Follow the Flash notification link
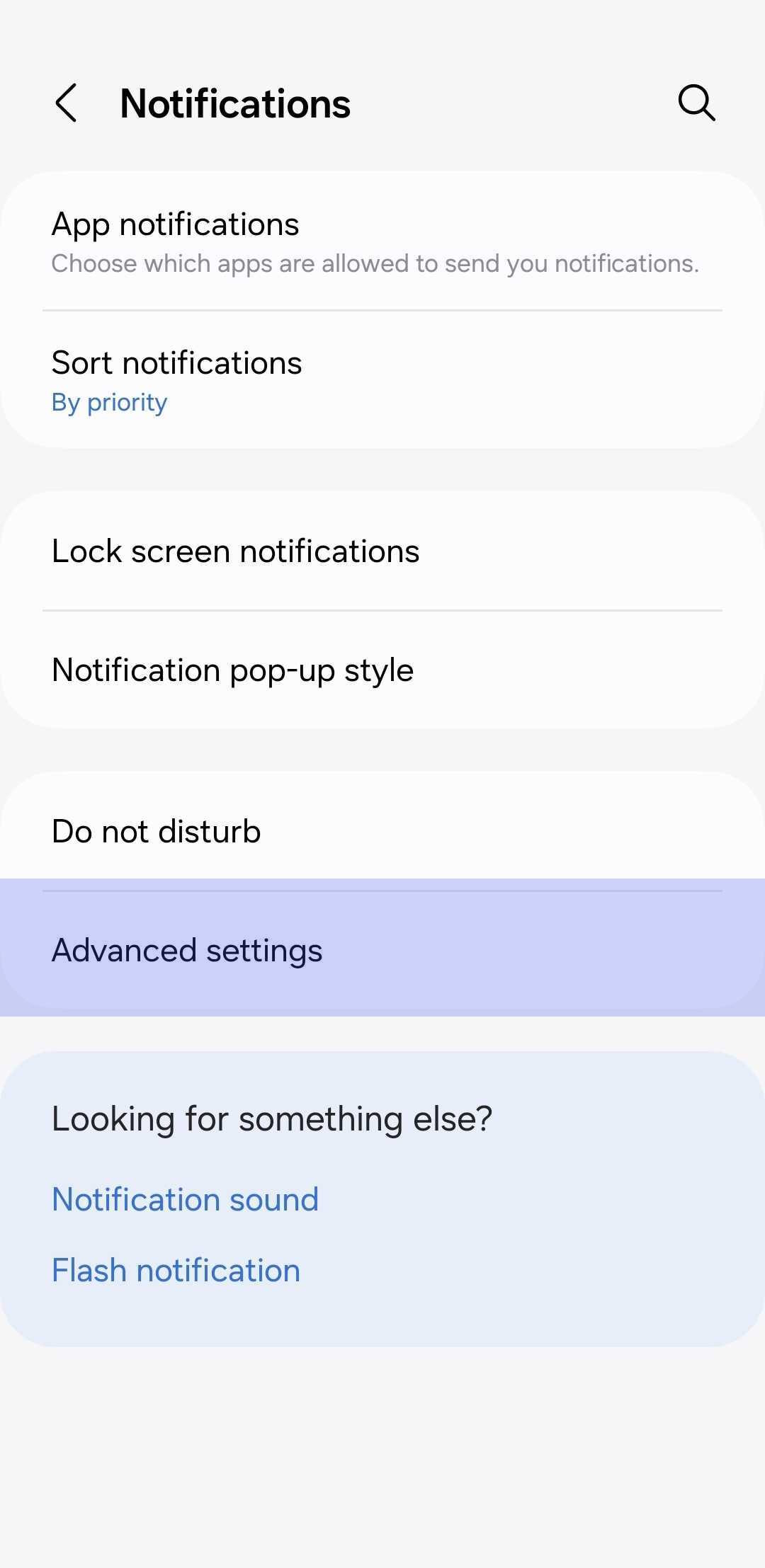765x1568 pixels. click(x=176, y=1270)
